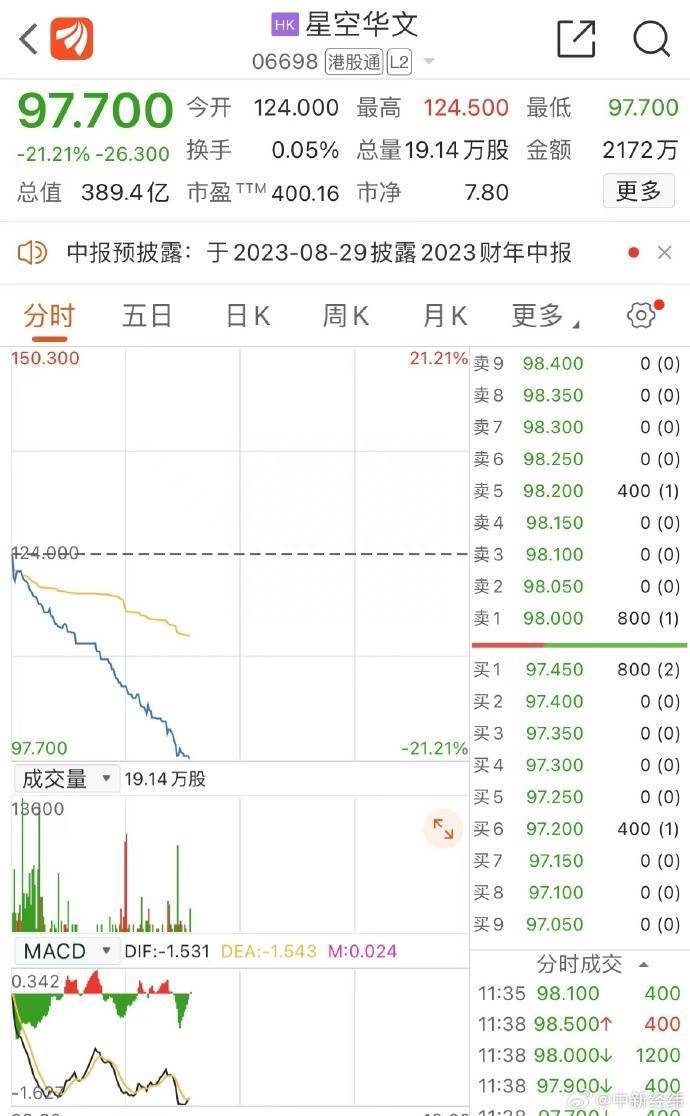Change the 成交量 indicator dropdown

tap(66, 779)
